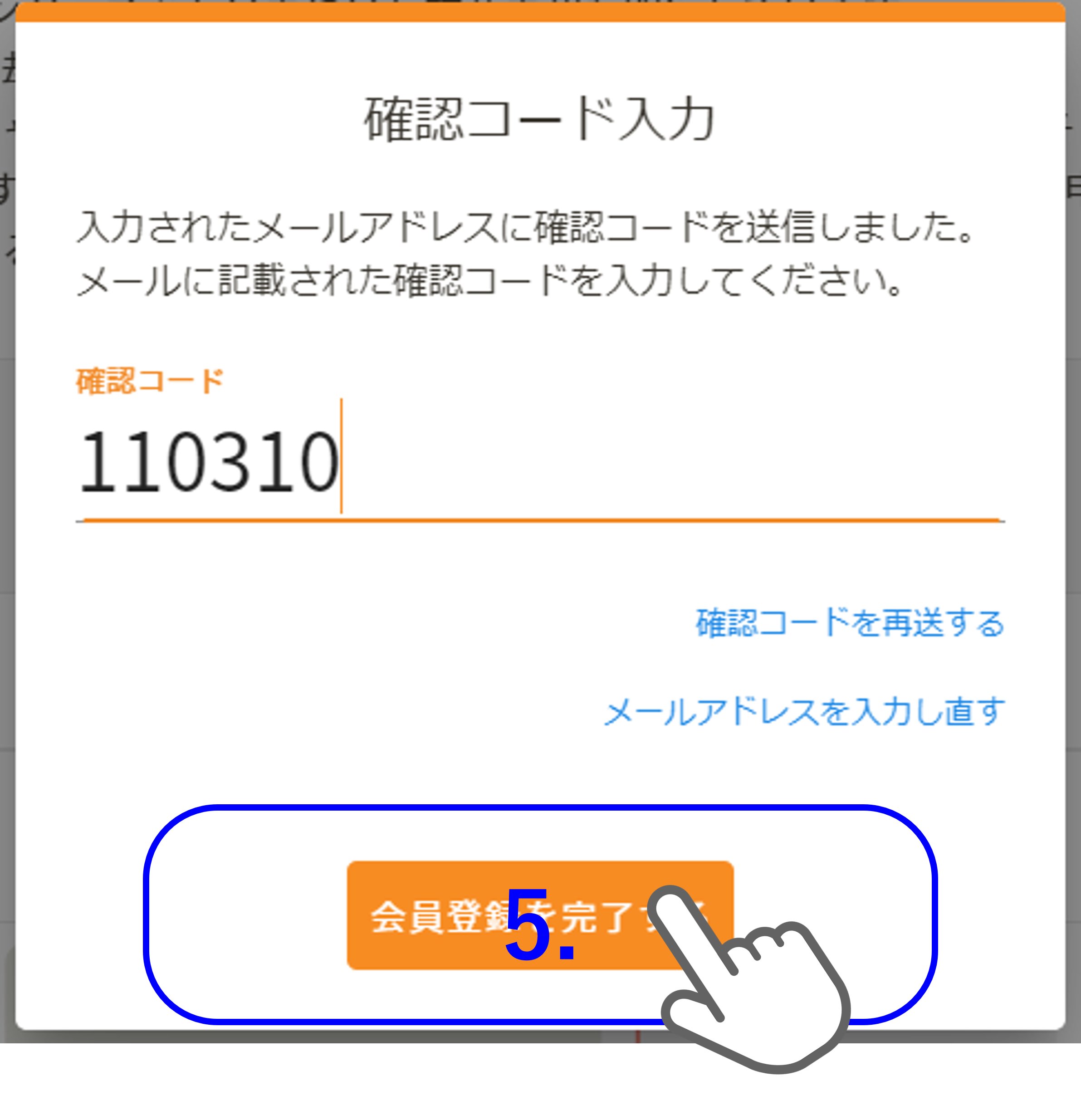Screen dimensions: 1081x1120
Task: Open メールアドレスを入力し直す link
Action: point(804,712)
